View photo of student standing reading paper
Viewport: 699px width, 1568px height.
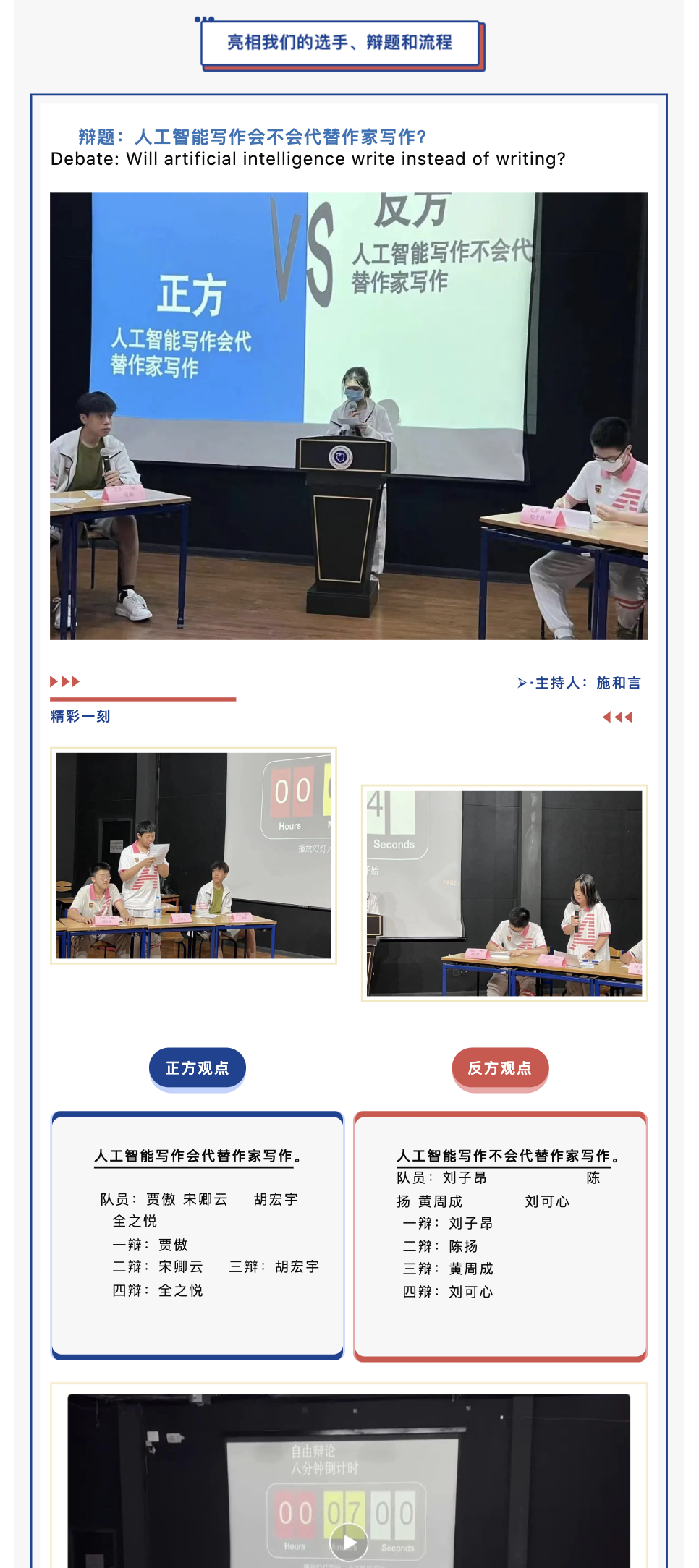point(193,856)
